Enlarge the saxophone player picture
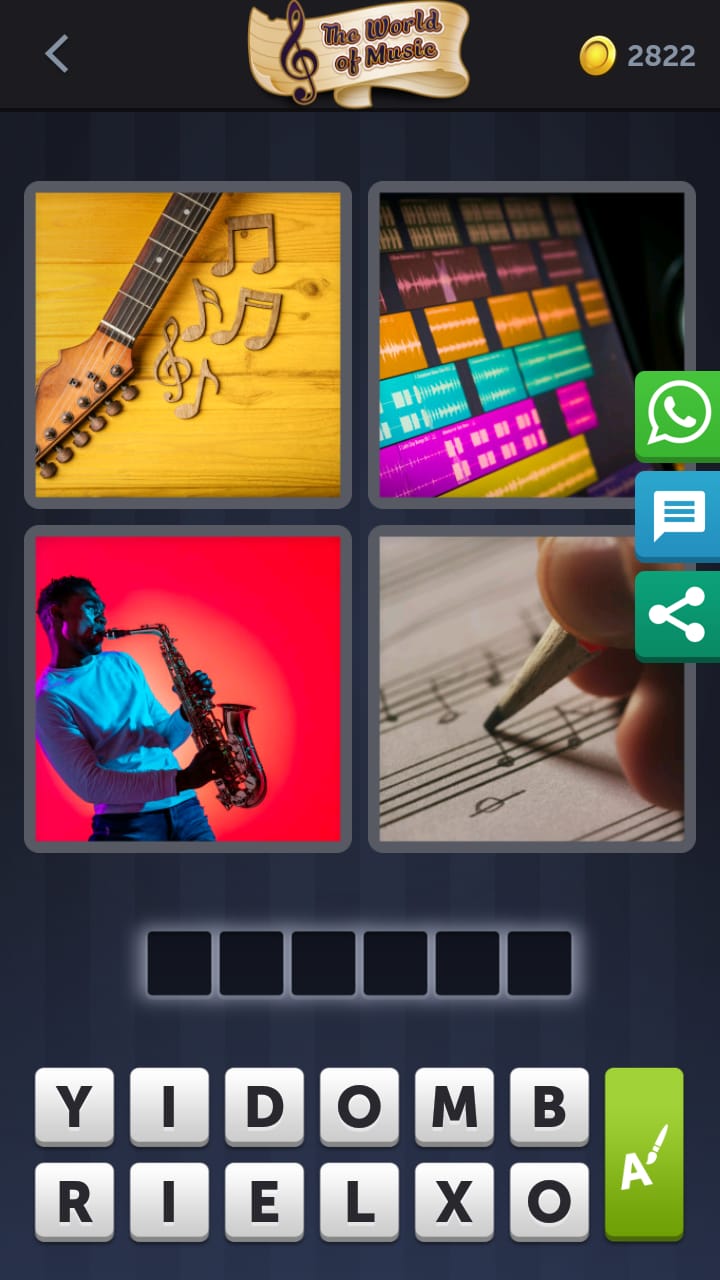 (x=188, y=688)
